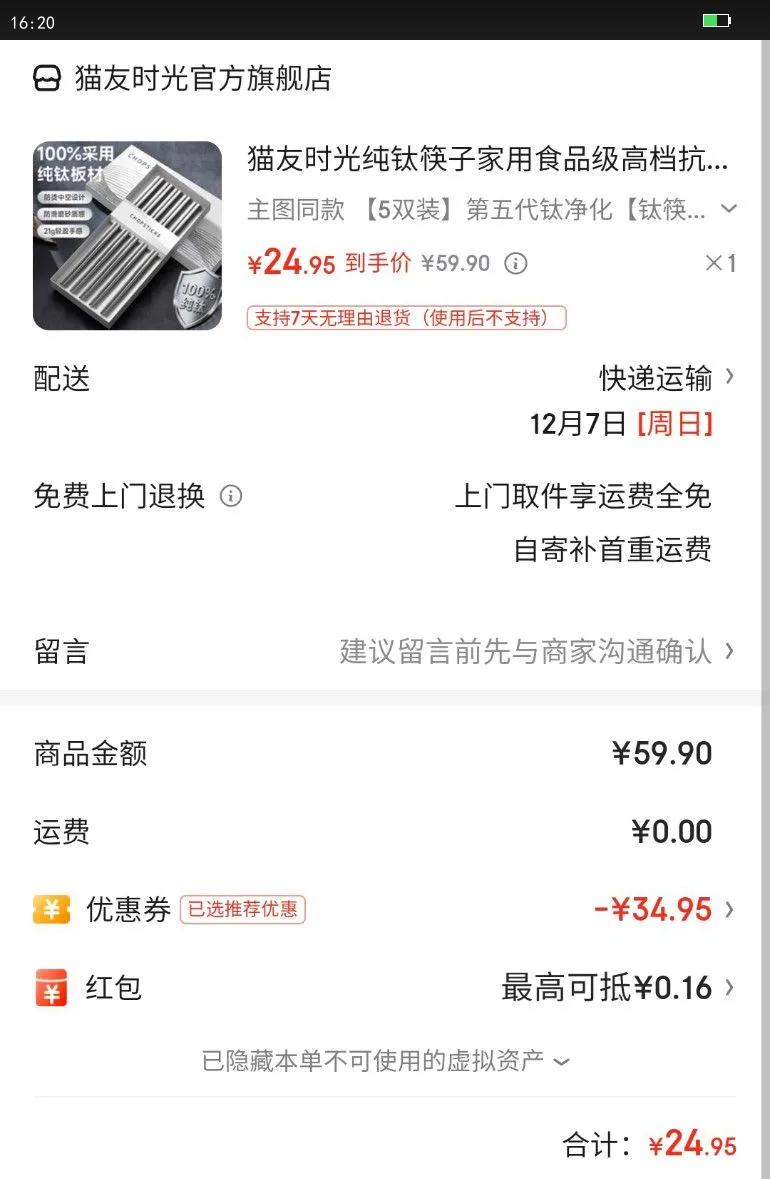Viewport: 770px width, 1179px height.
Task: Expand the product variant dropdown
Action: [729, 209]
